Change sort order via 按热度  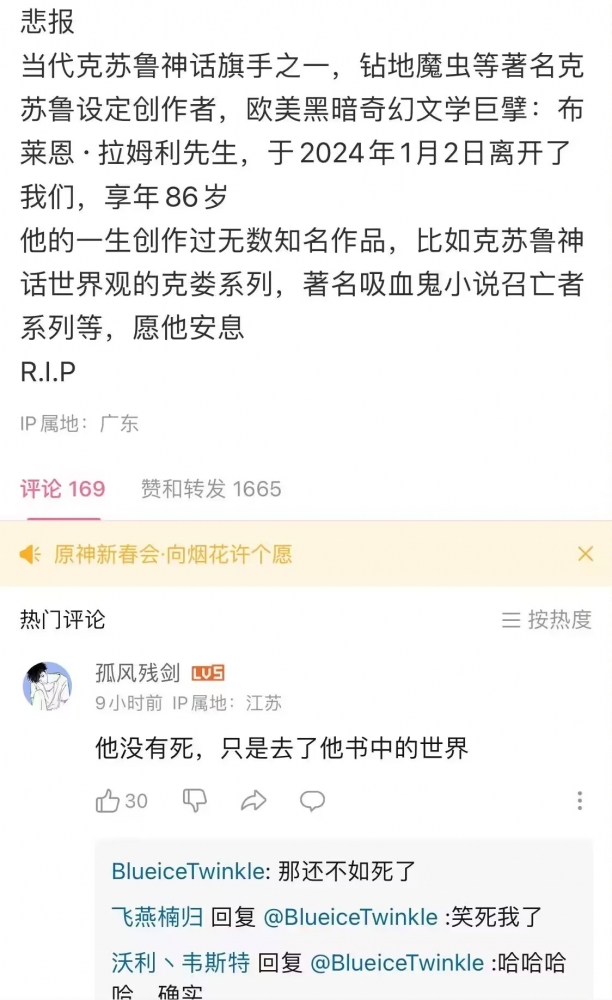pyautogui.click(x=547, y=619)
